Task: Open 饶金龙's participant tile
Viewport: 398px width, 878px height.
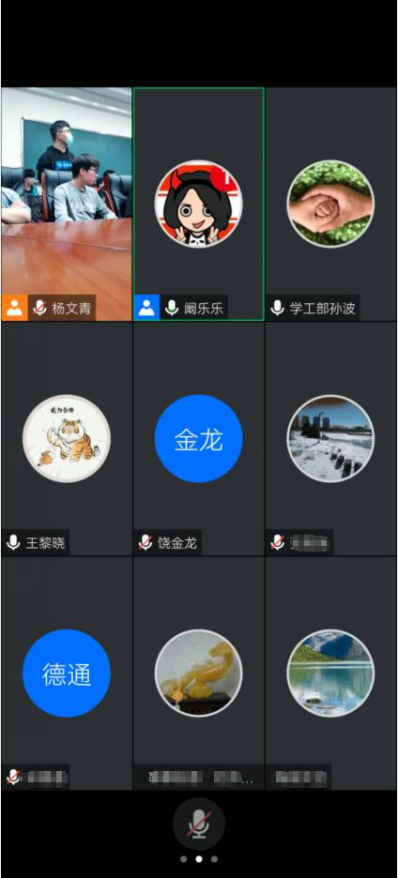Action: coord(199,439)
